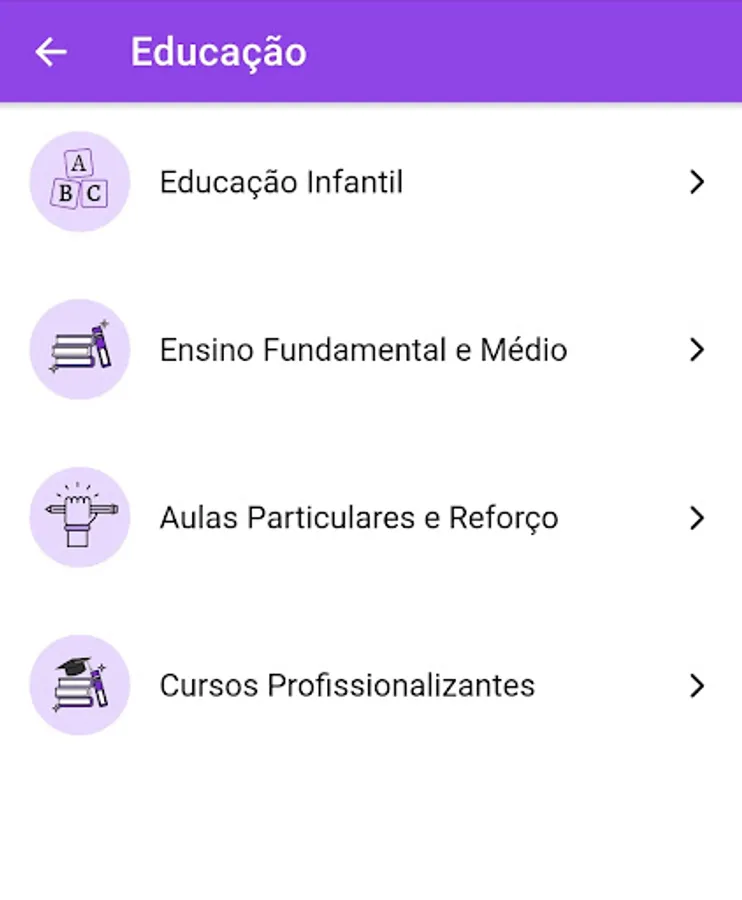This screenshot has width=742, height=900.
Task: Go back using the top arrow
Action: pos(51,52)
